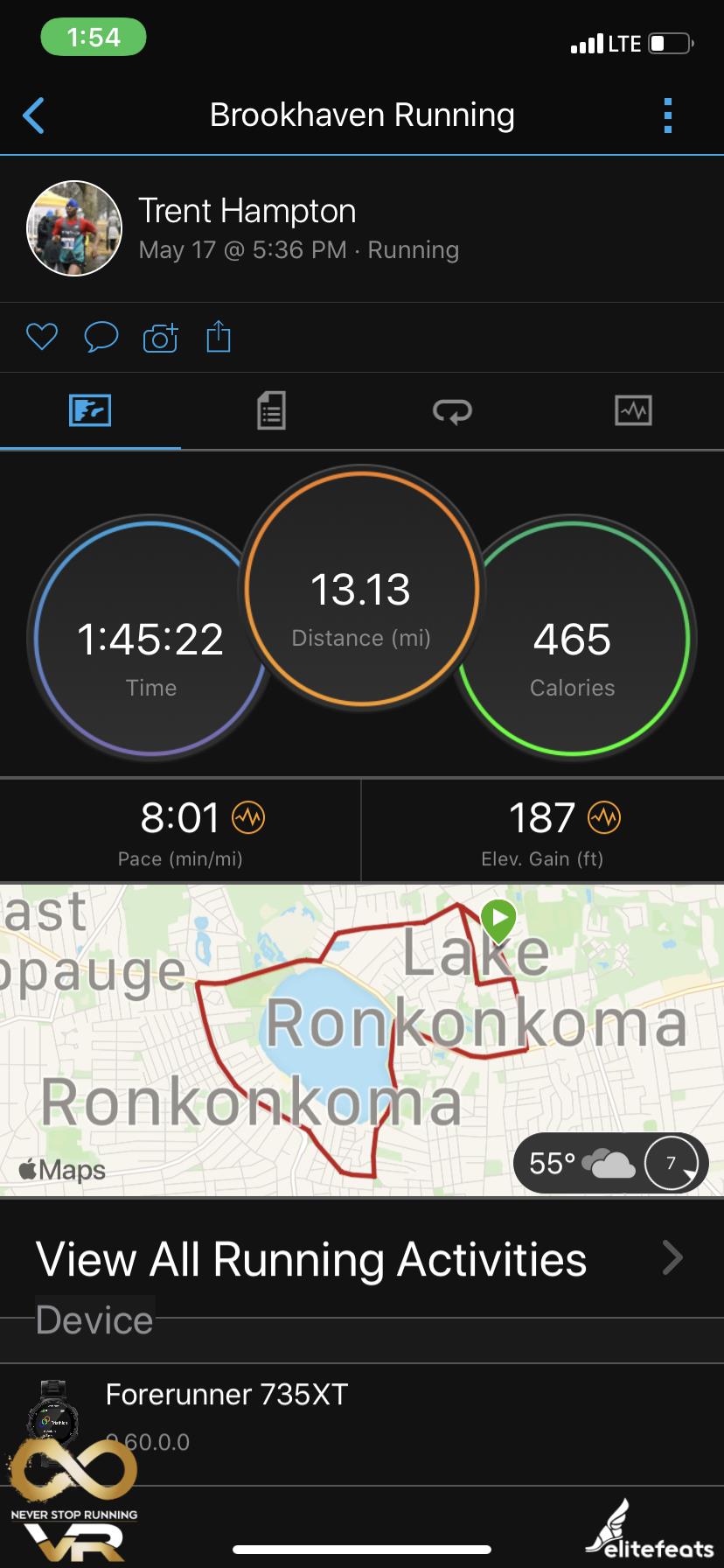Like this Brookhaven Running activity
The image size is (724, 1568).
pyautogui.click(x=42, y=337)
